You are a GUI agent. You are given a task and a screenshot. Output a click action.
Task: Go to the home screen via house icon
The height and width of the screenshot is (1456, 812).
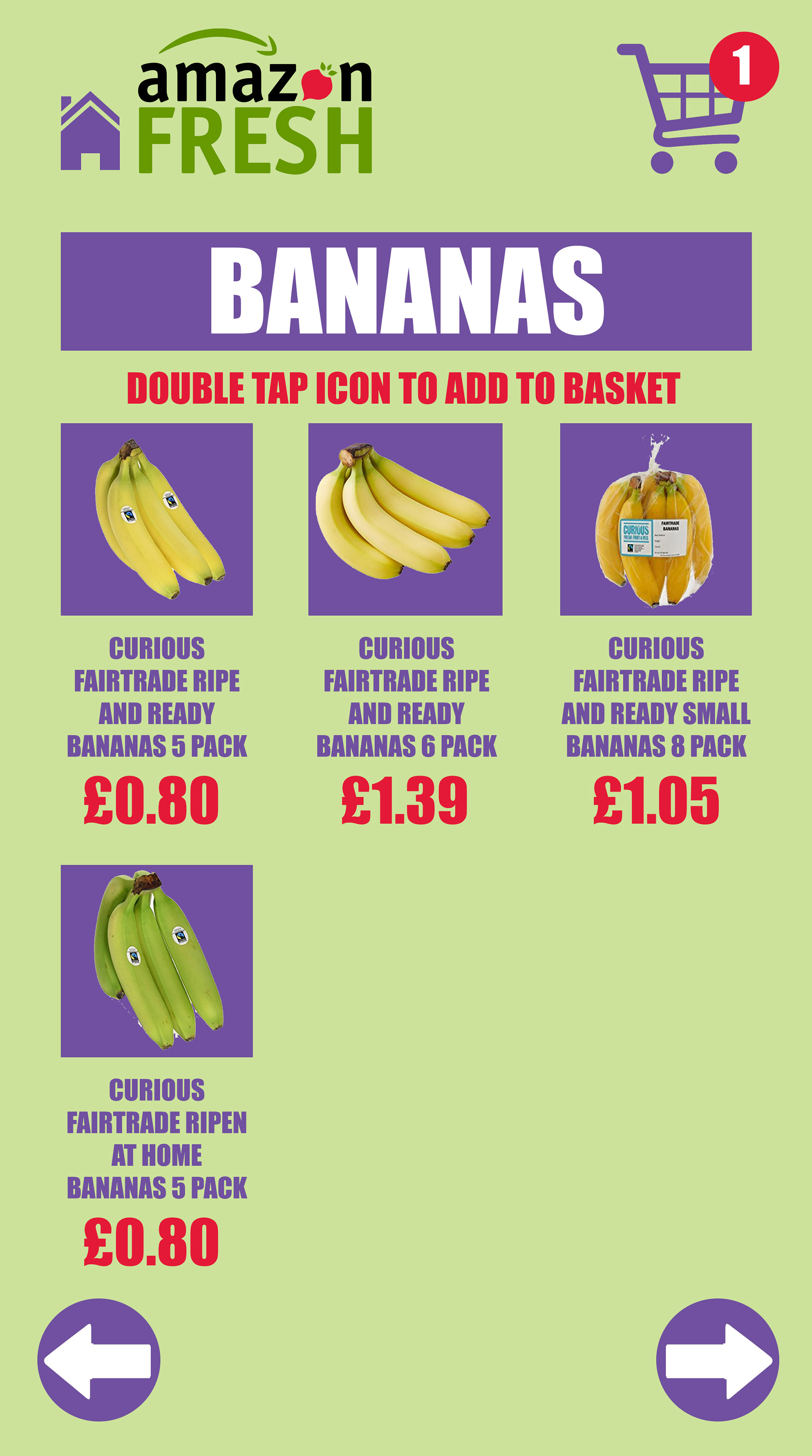90,132
